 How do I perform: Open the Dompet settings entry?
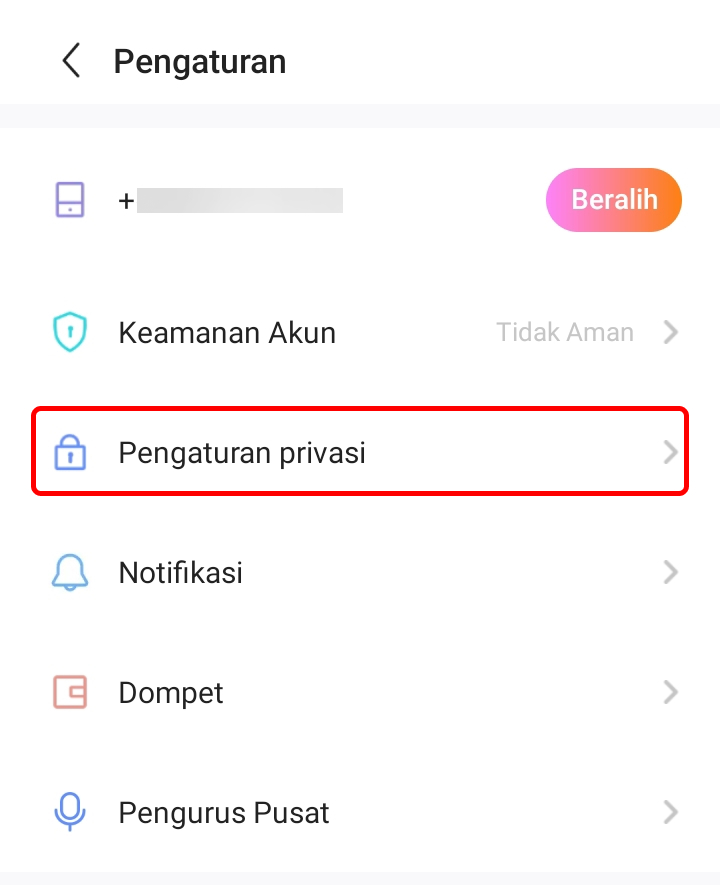click(x=170, y=692)
